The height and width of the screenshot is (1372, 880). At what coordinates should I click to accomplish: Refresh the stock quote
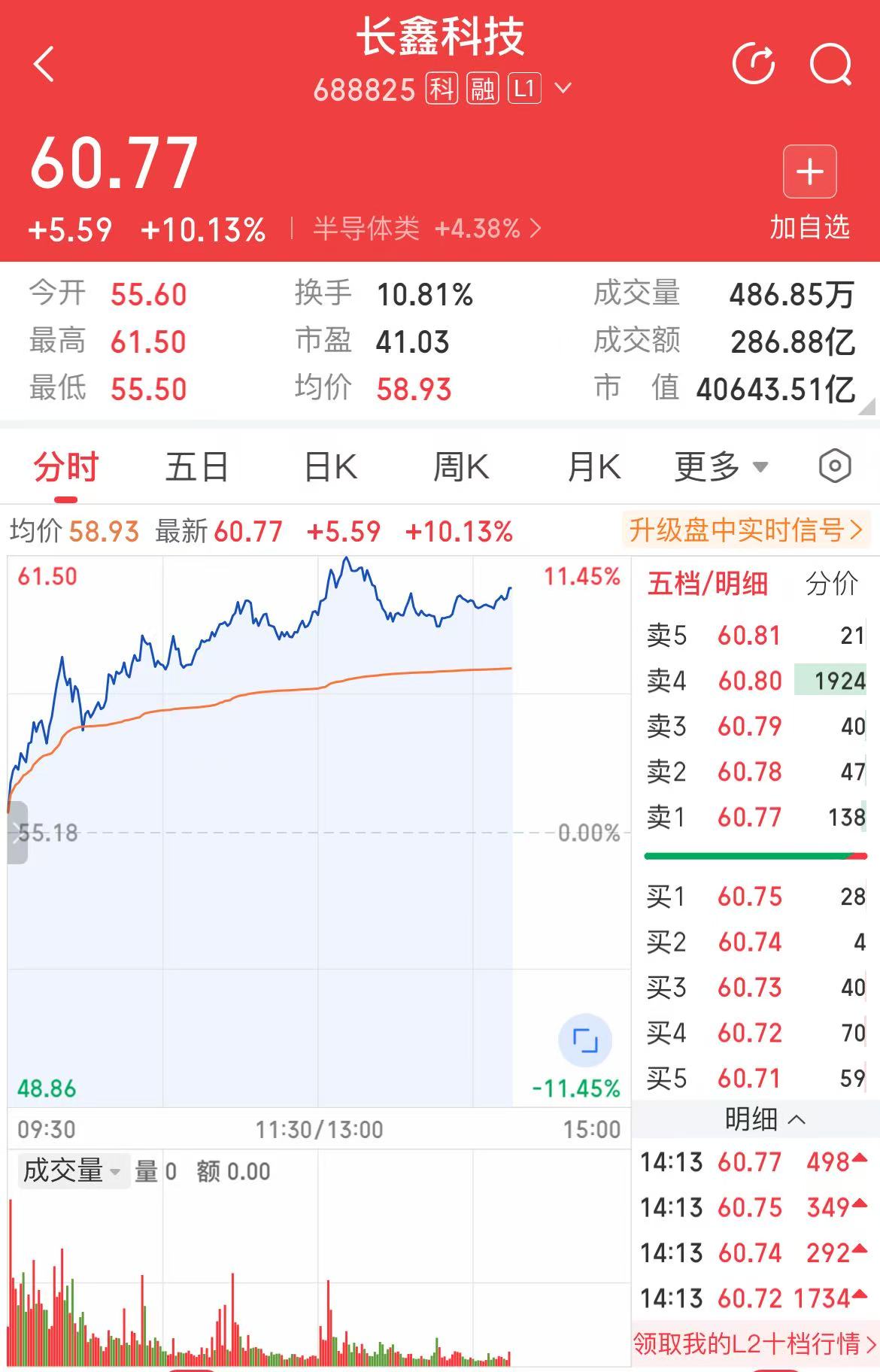point(754,64)
